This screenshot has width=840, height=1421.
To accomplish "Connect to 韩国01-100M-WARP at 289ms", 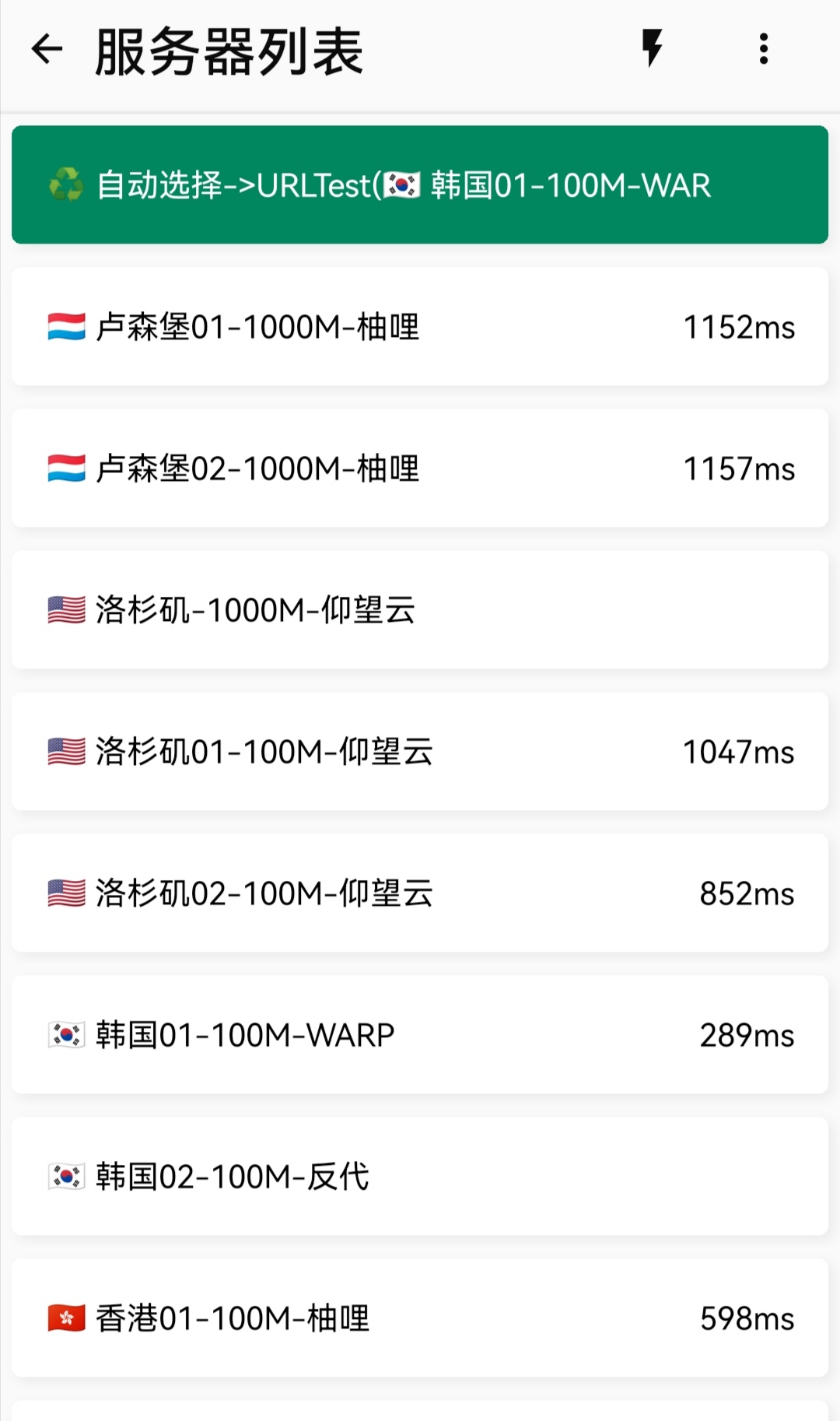I will [x=420, y=1034].
